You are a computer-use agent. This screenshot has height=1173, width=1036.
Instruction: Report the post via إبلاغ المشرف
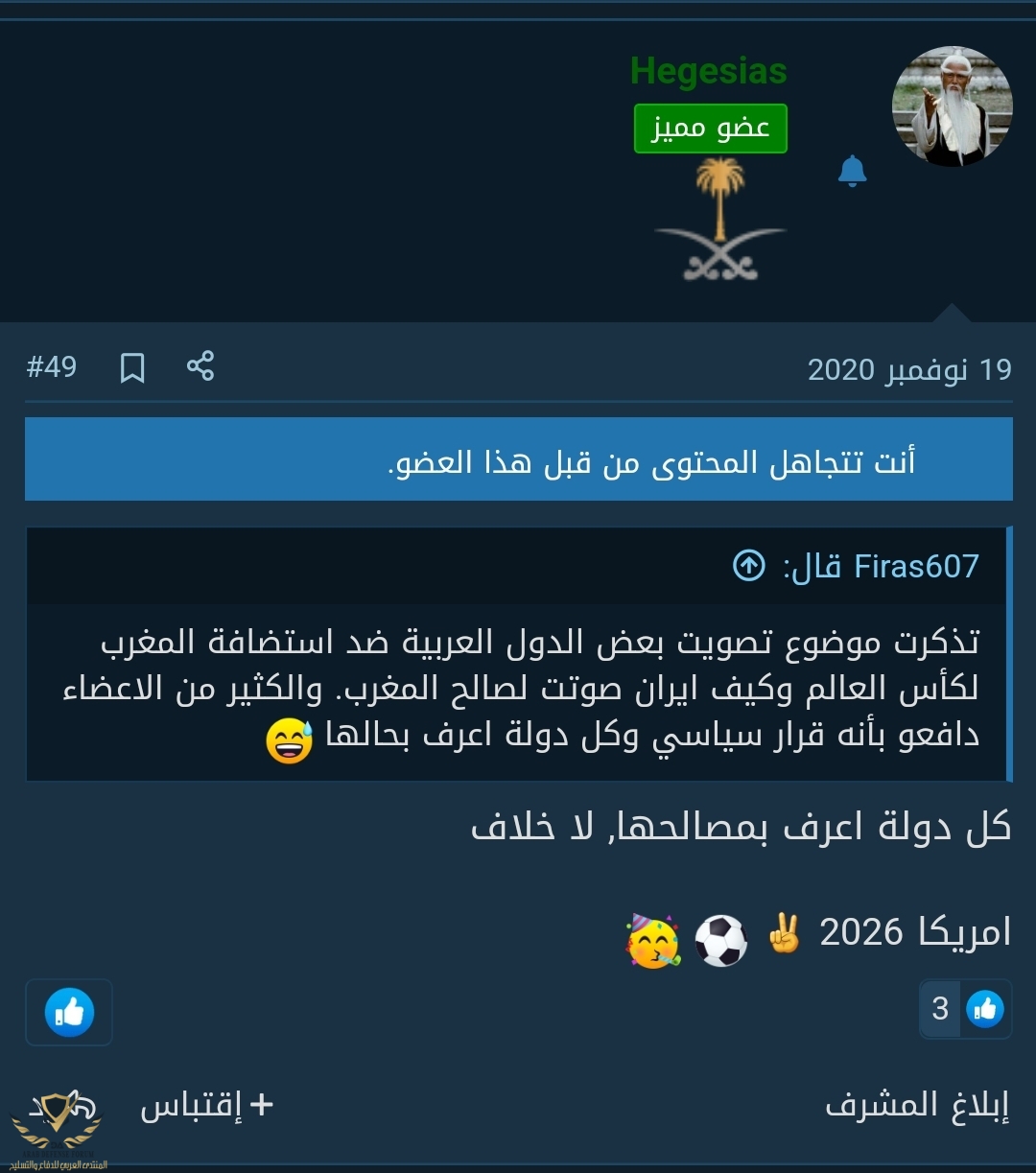pos(917,1106)
